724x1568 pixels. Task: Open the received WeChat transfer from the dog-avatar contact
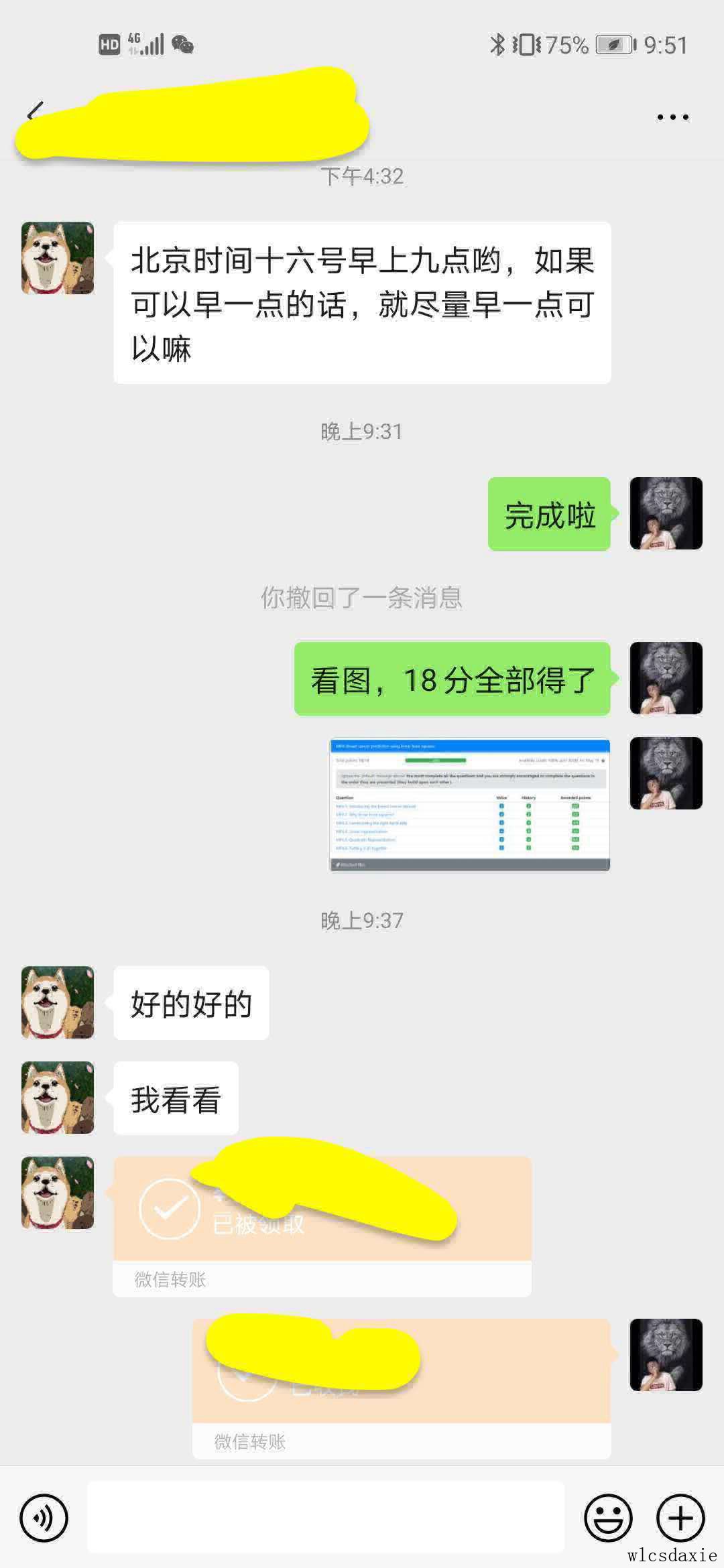[322, 1226]
